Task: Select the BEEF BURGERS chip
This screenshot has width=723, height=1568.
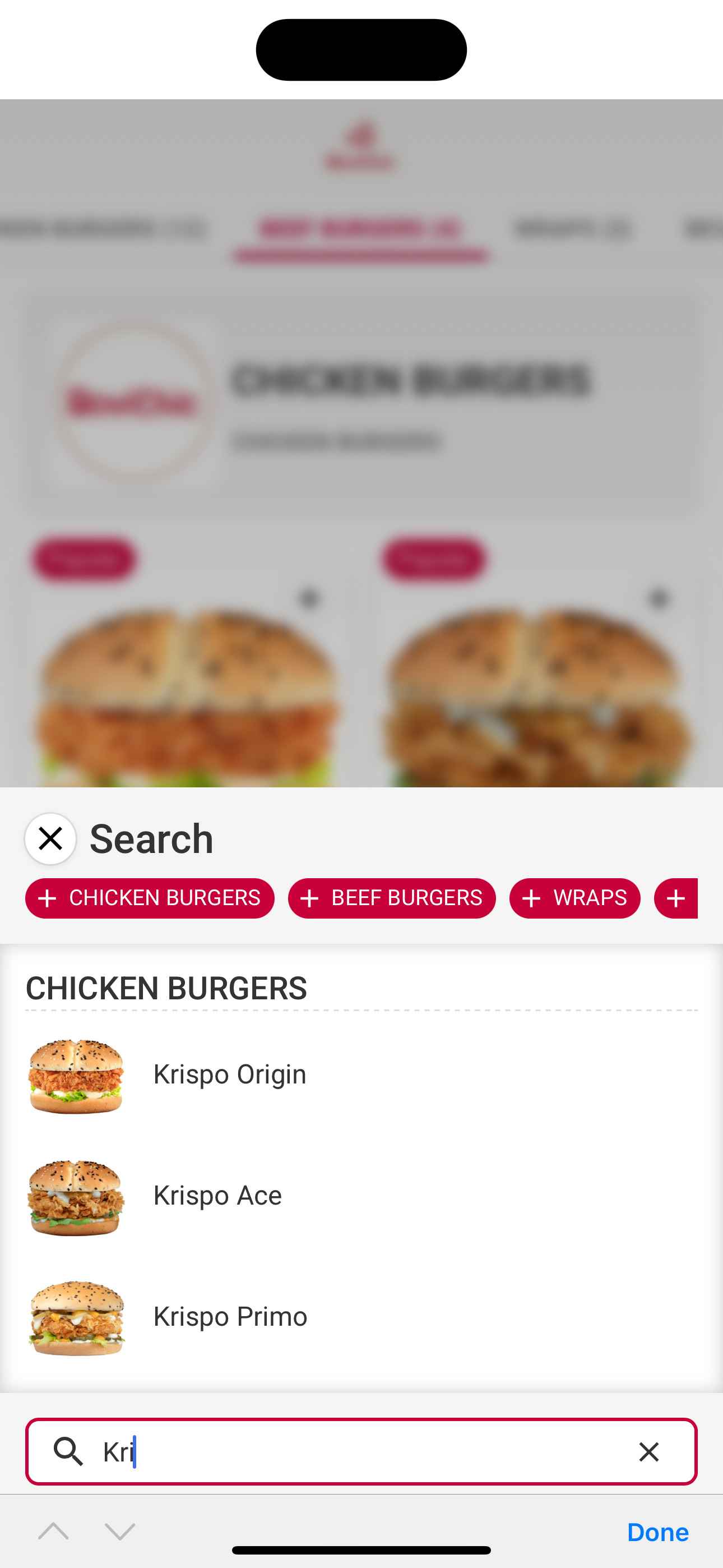Action: [x=392, y=898]
